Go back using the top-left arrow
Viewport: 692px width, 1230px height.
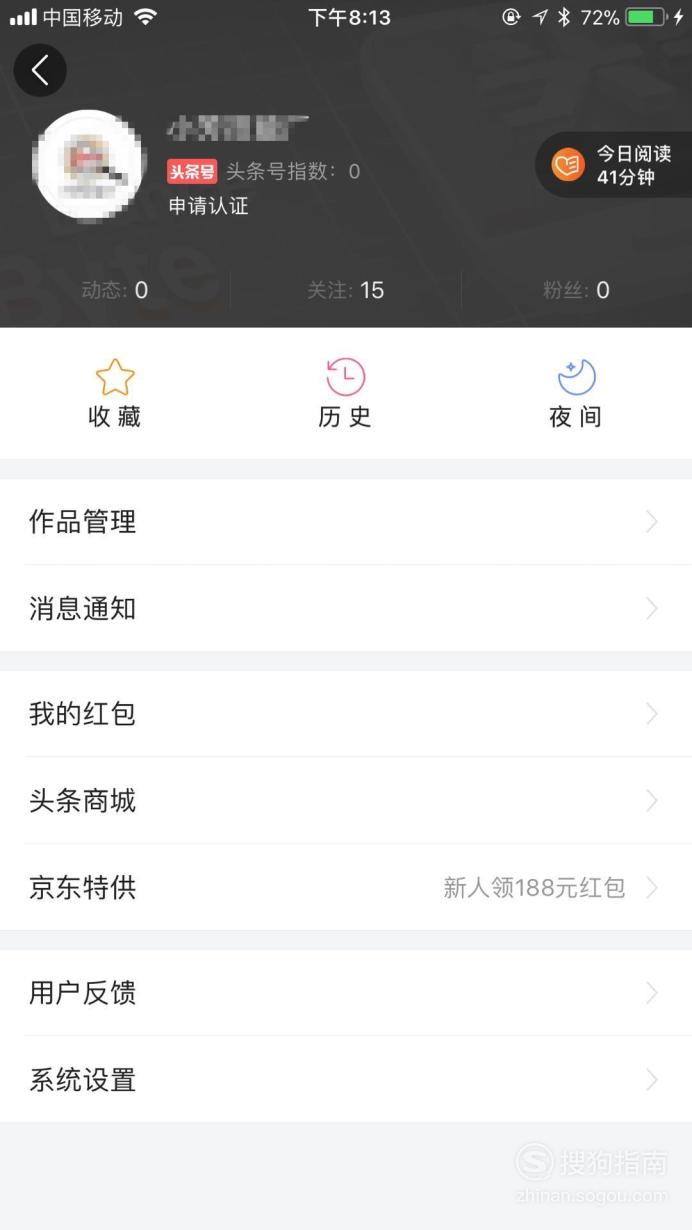pyautogui.click(x=40, y=70)
